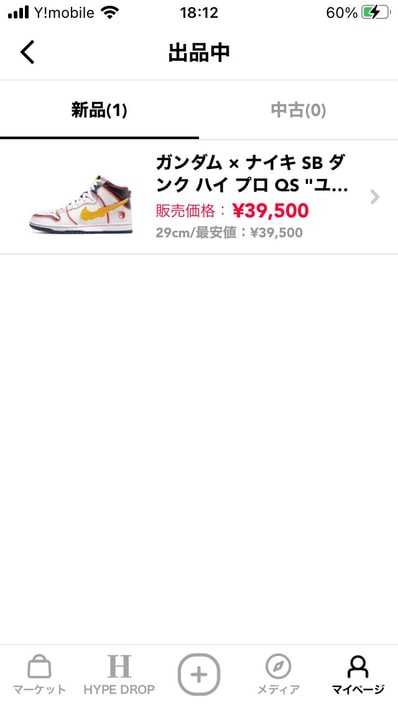Tap the plus button to add a listing
This screenshot has width=398, height=706.
[199, 674]
